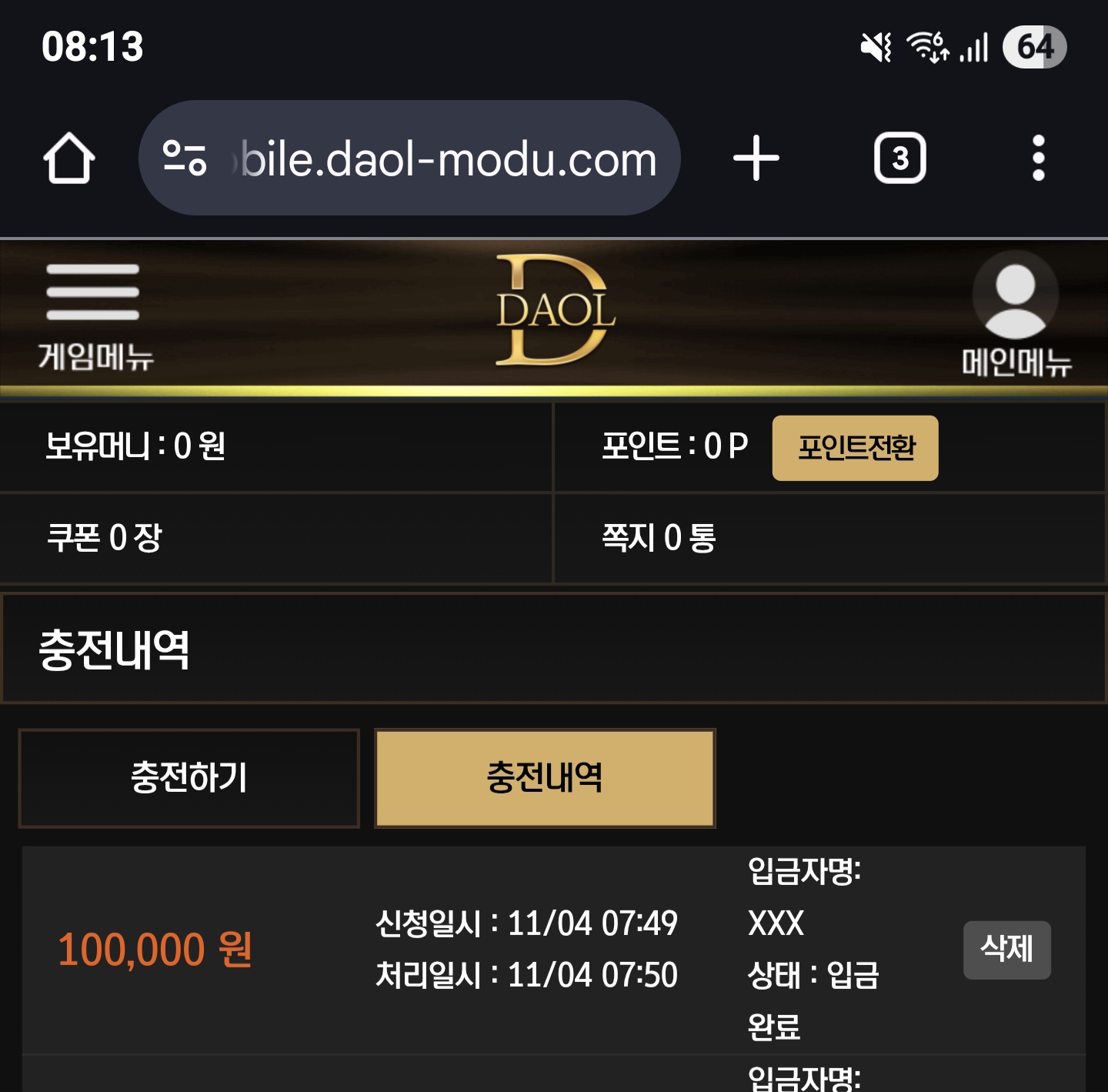Tap the 포인트전환 button
Viewport: 1108px width, 1092px height.
[855, 448]
